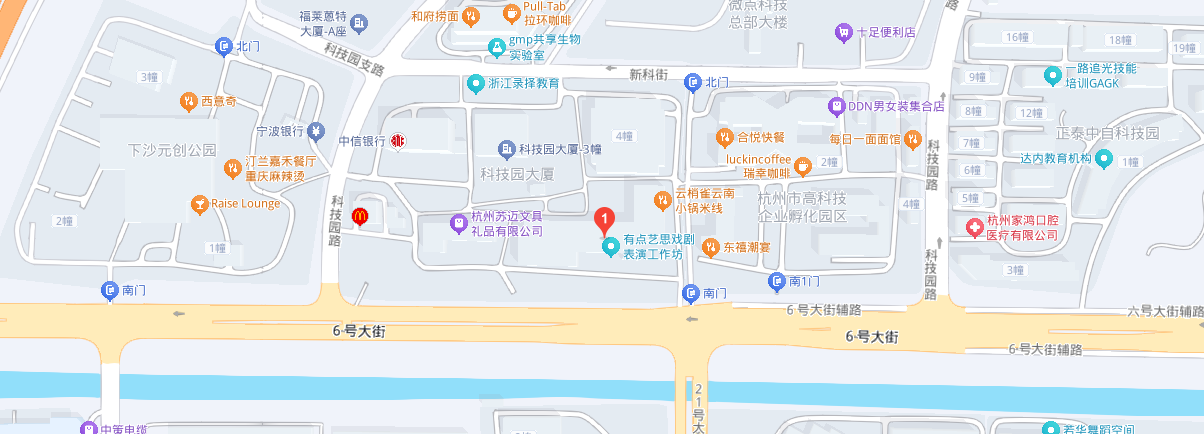Open the 七足便利店 shop marker
Screen dimensions: 1204x434
[843, 32]
